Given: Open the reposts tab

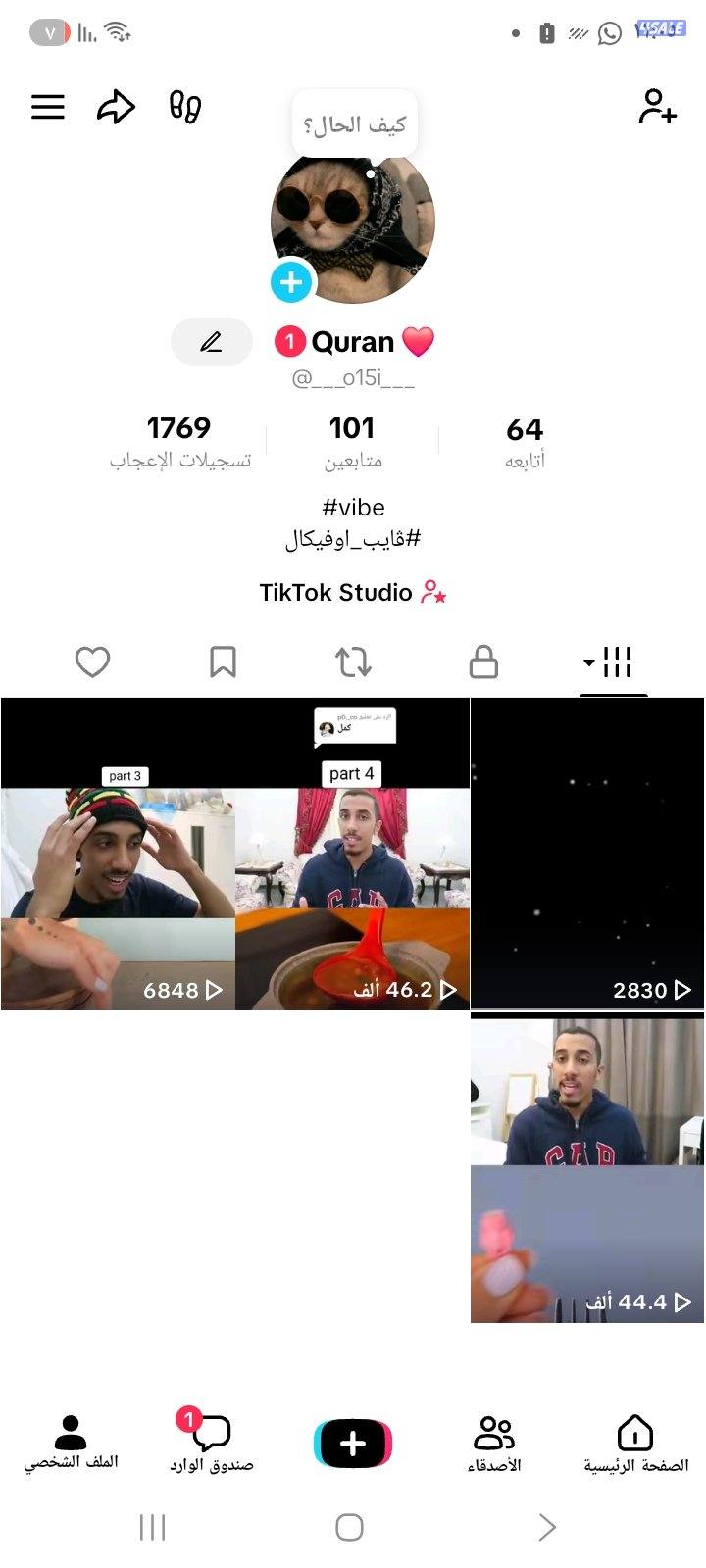Looking at the screenshot, I should 354,661.
